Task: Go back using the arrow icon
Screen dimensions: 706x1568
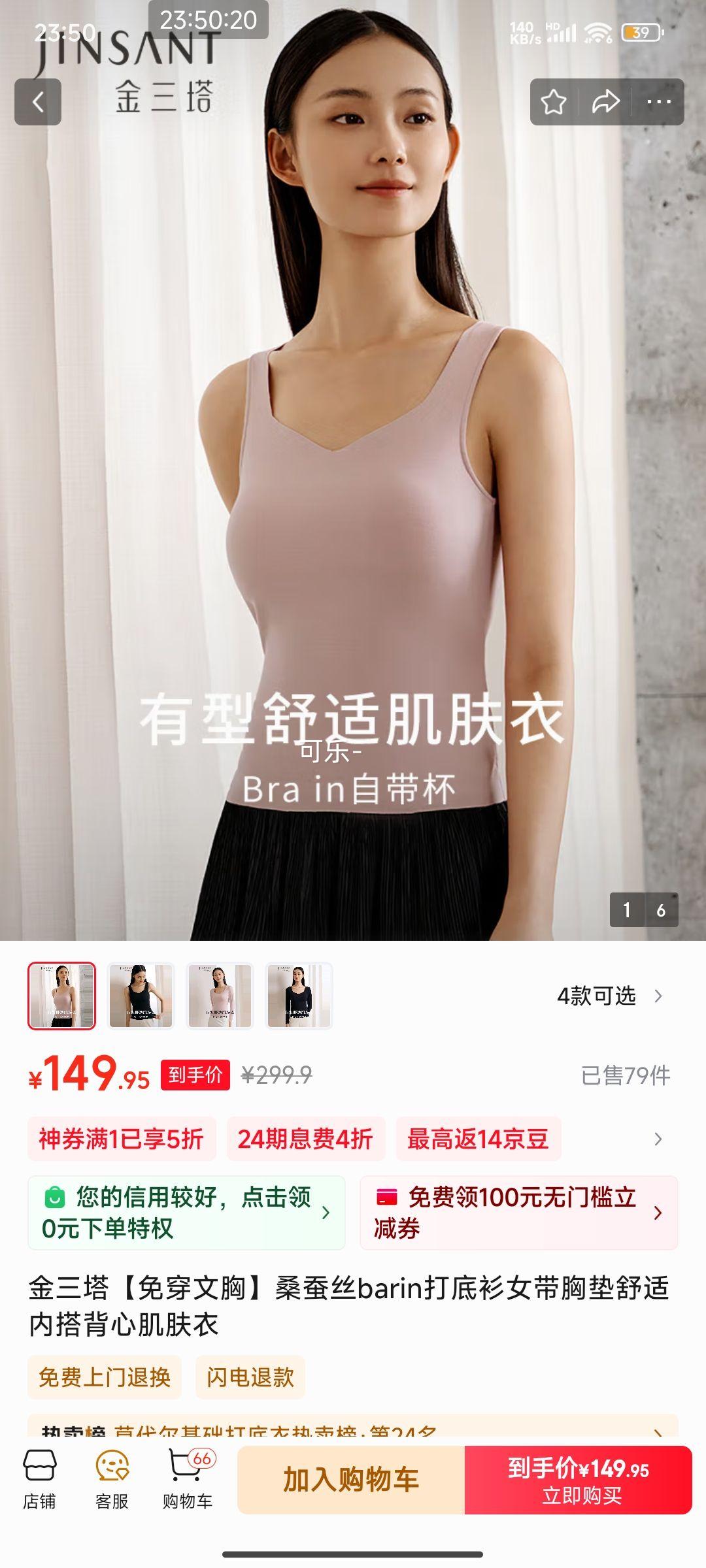Action: [x=38, y=102]
